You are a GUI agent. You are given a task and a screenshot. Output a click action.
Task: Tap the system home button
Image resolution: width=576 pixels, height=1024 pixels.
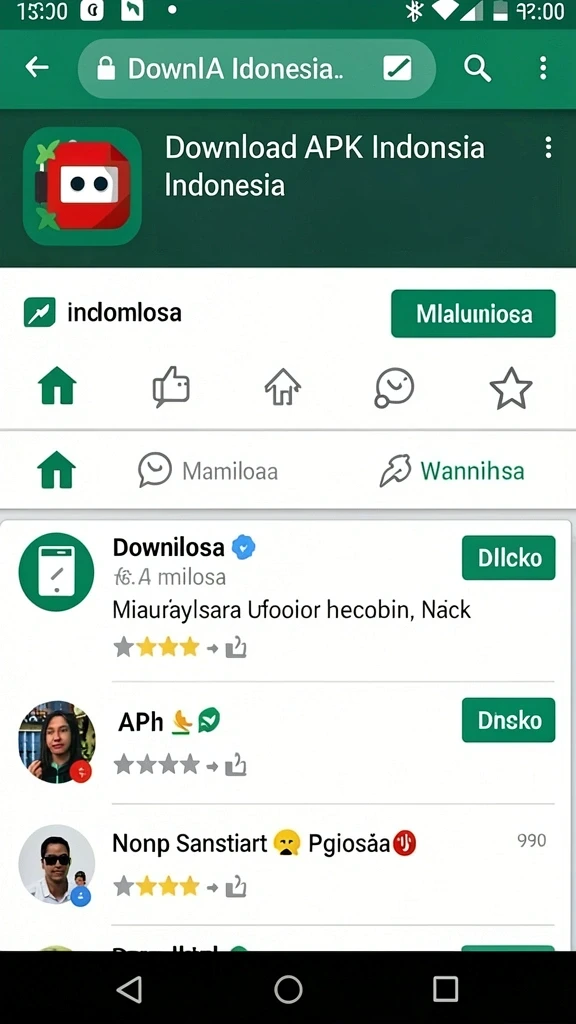point(288,989)
